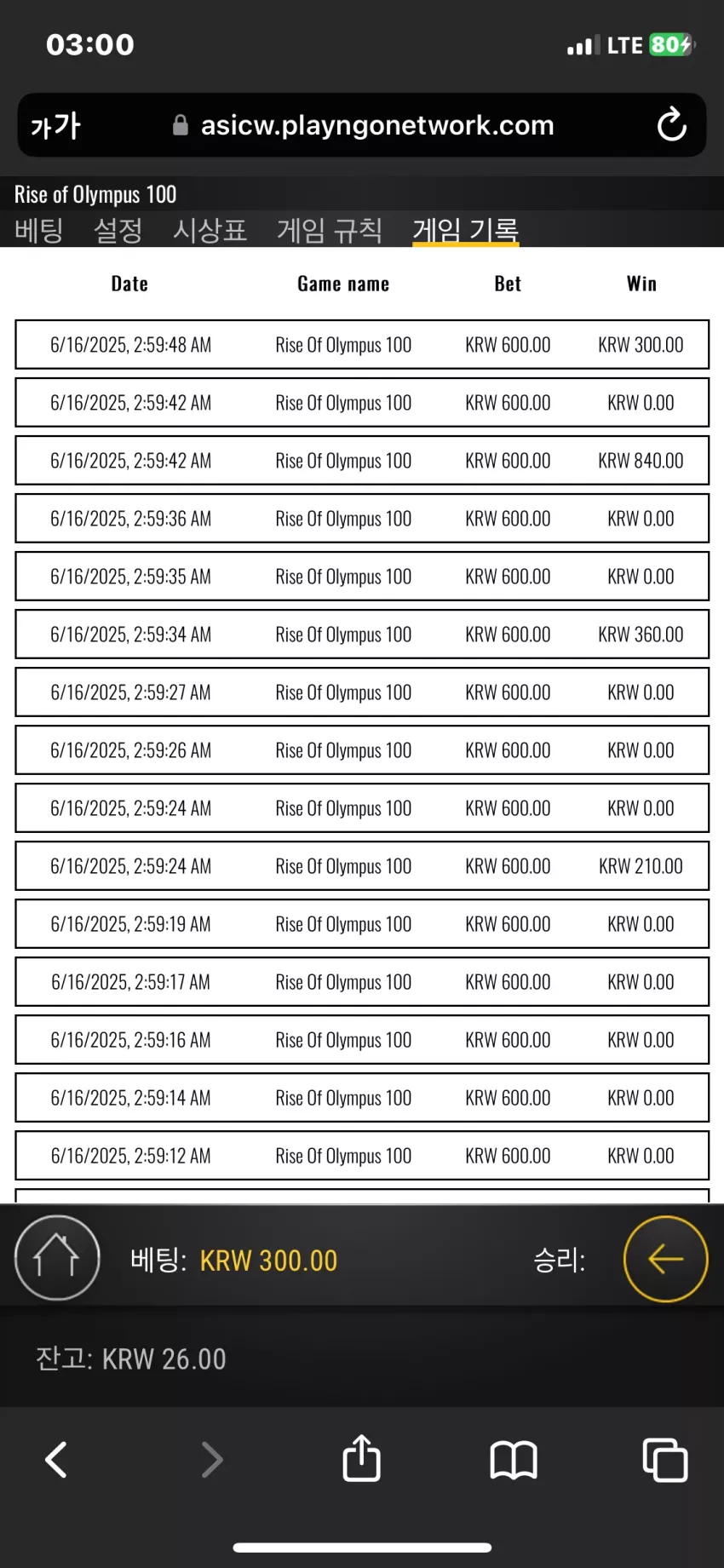Select the 게임 기록 tab
The height and width of the screenshot is (1568, 724).
465,229
